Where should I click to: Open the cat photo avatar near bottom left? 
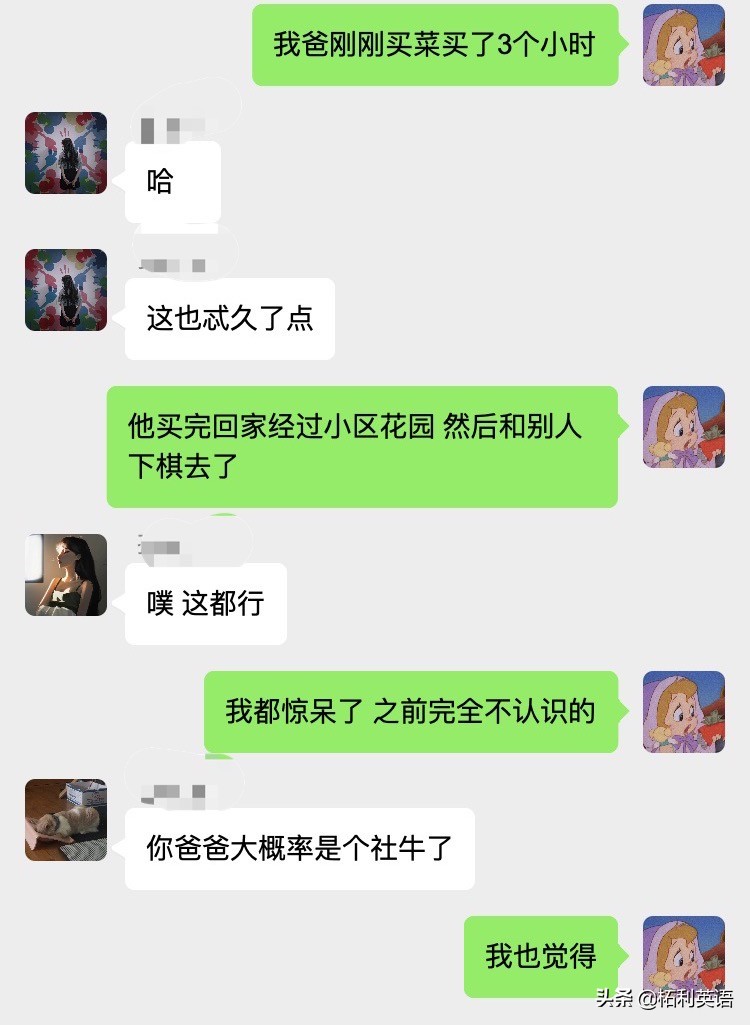point(65,820)
